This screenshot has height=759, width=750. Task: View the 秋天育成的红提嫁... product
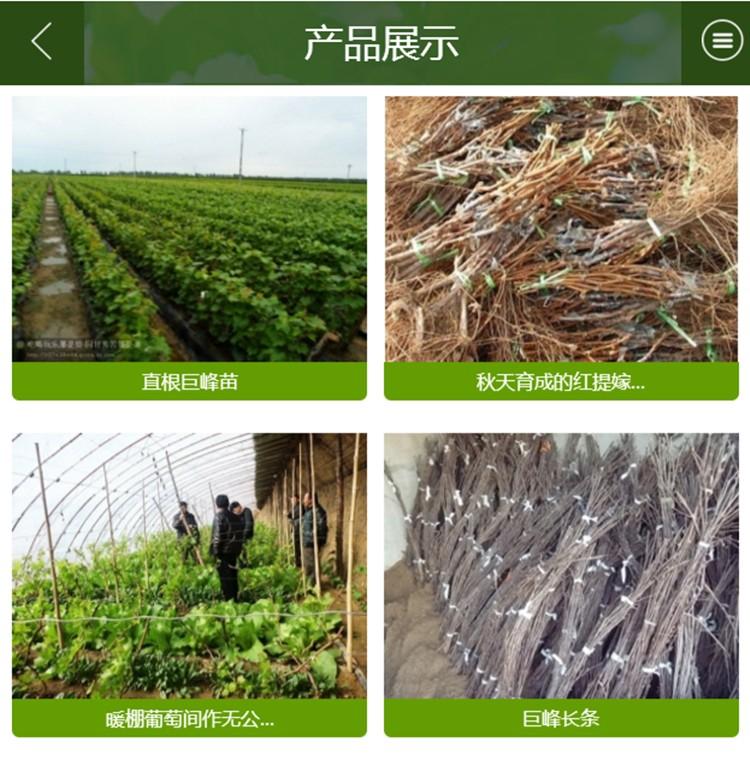coord(561,247)
